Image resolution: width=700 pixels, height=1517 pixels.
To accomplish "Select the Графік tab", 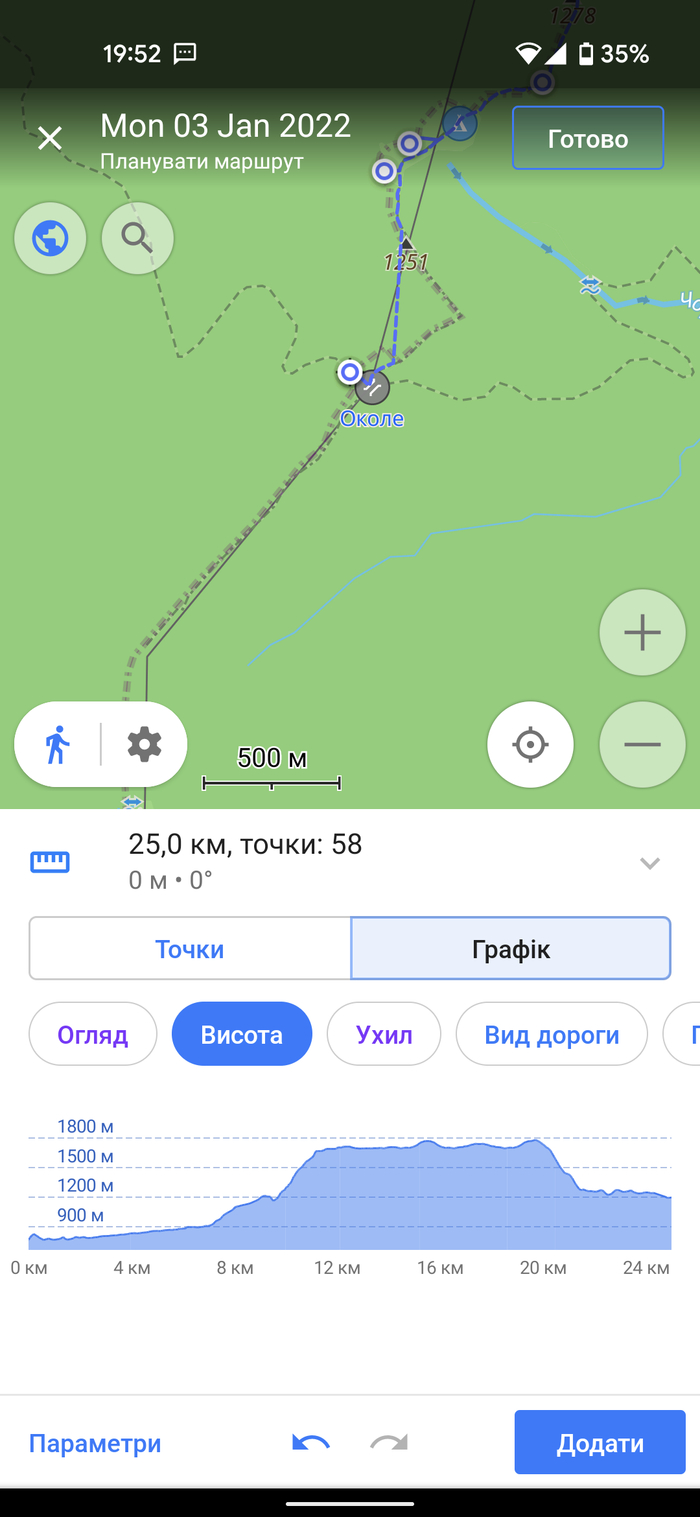I will tap(510, 949).
